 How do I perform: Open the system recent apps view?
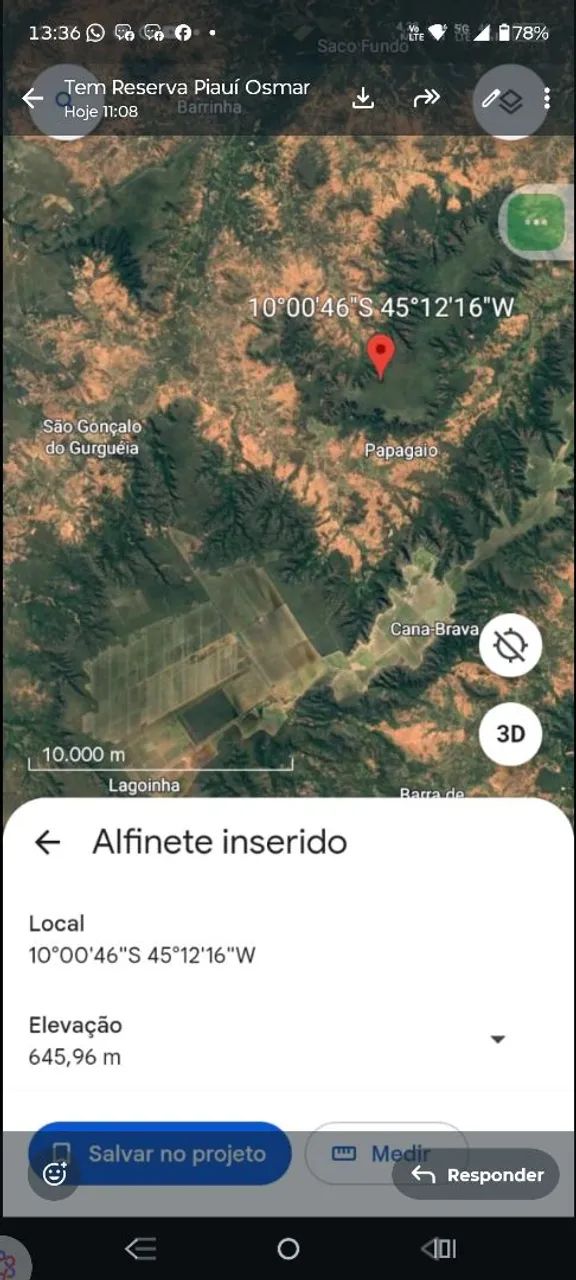(438, 1248)
